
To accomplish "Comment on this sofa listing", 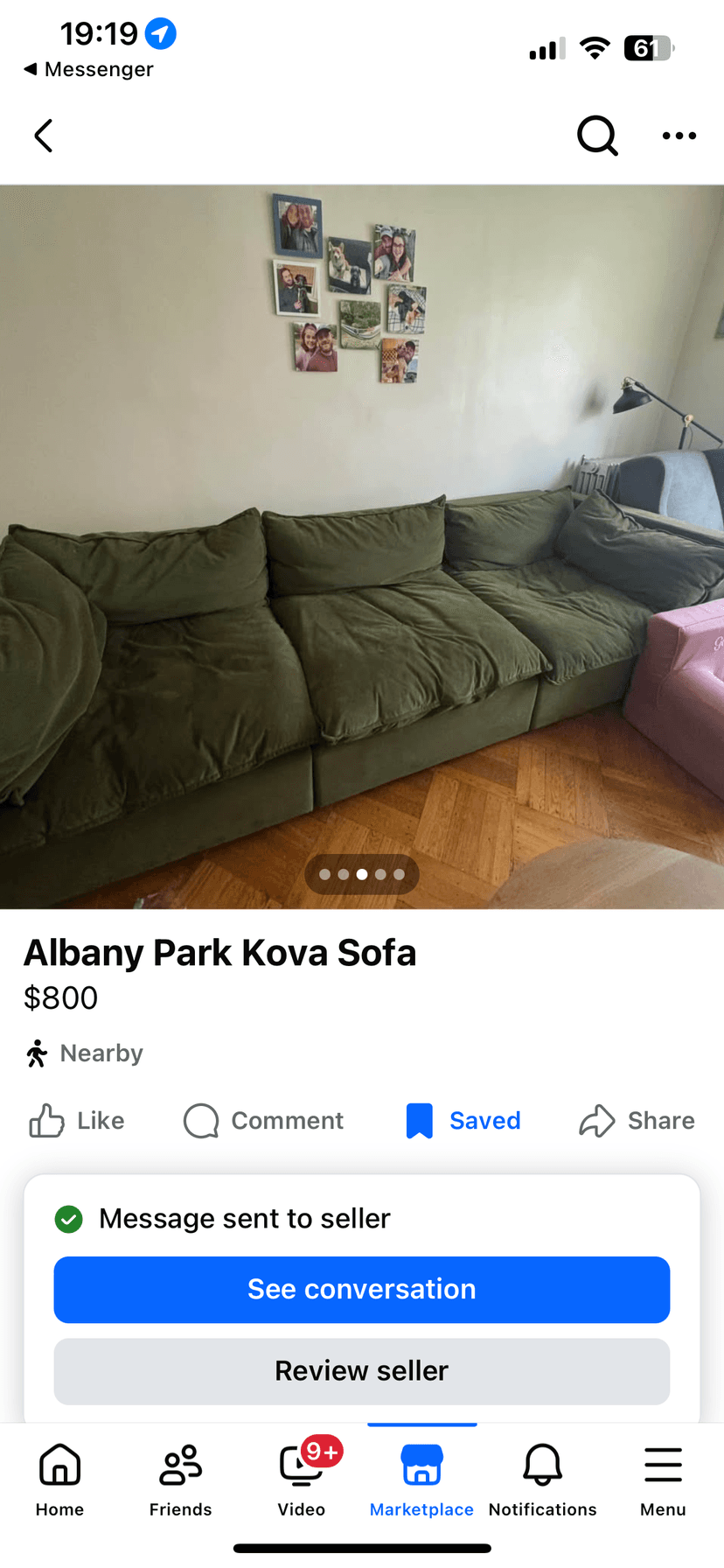I will 264,1121.
